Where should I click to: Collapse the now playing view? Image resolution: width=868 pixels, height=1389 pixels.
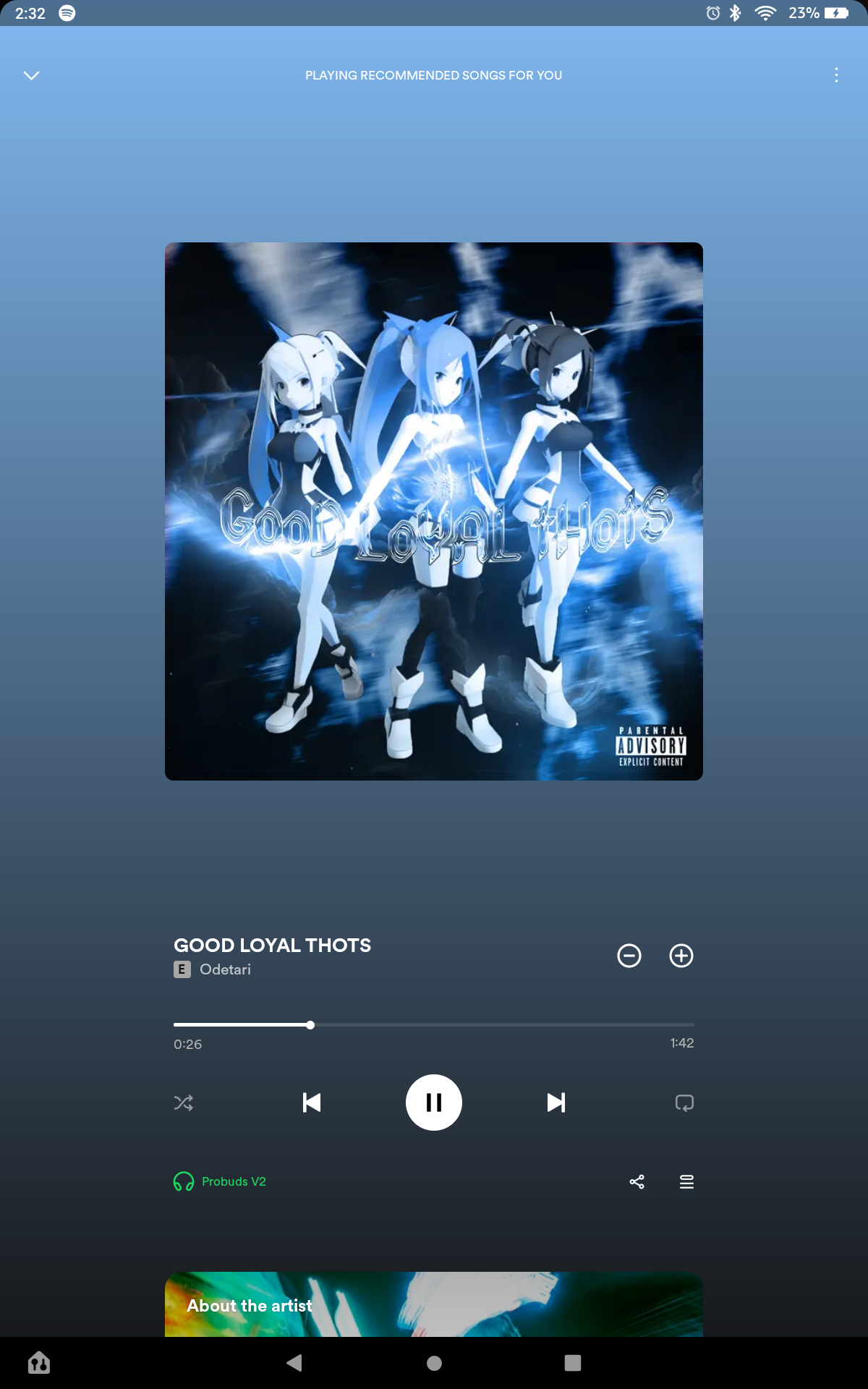point(32,75)
